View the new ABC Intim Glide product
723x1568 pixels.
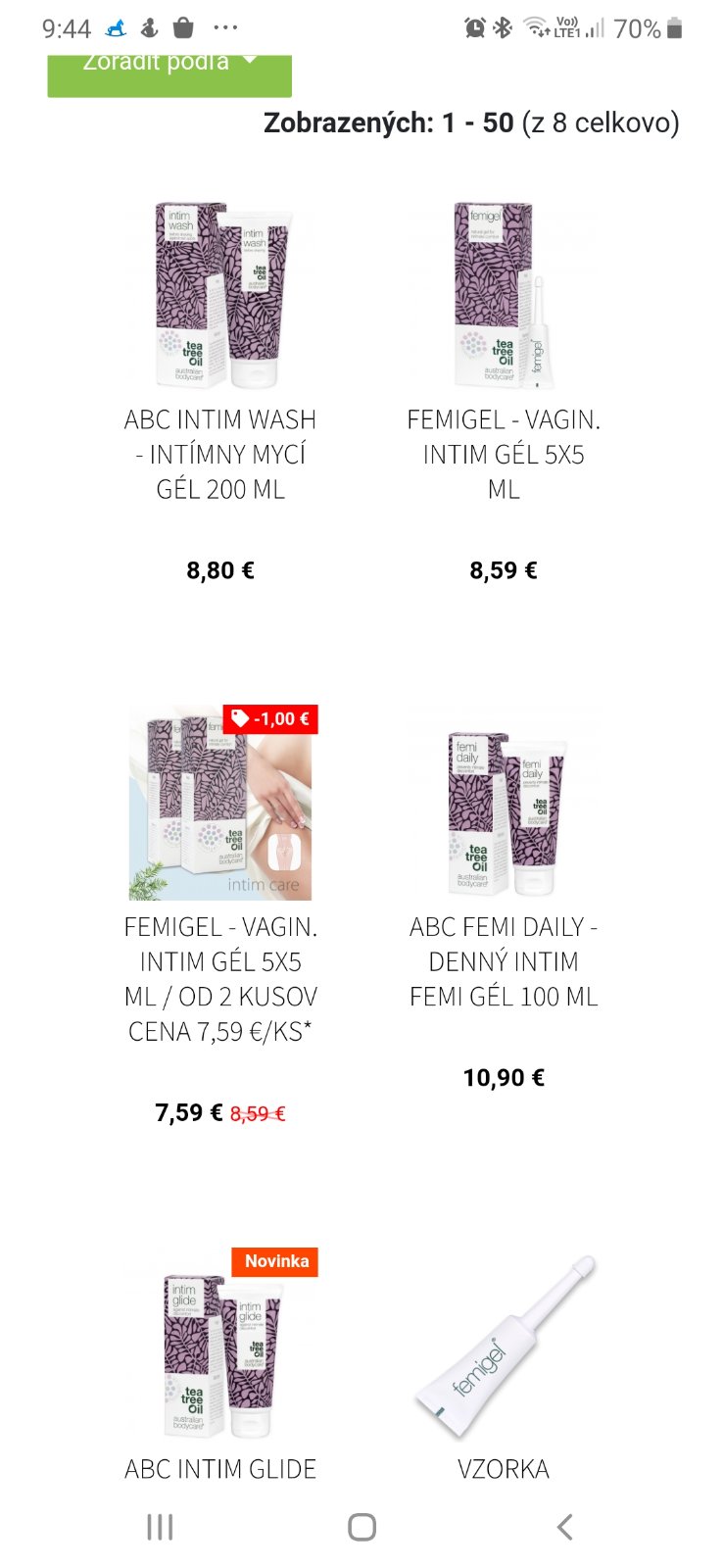[x=220, y=1468]
